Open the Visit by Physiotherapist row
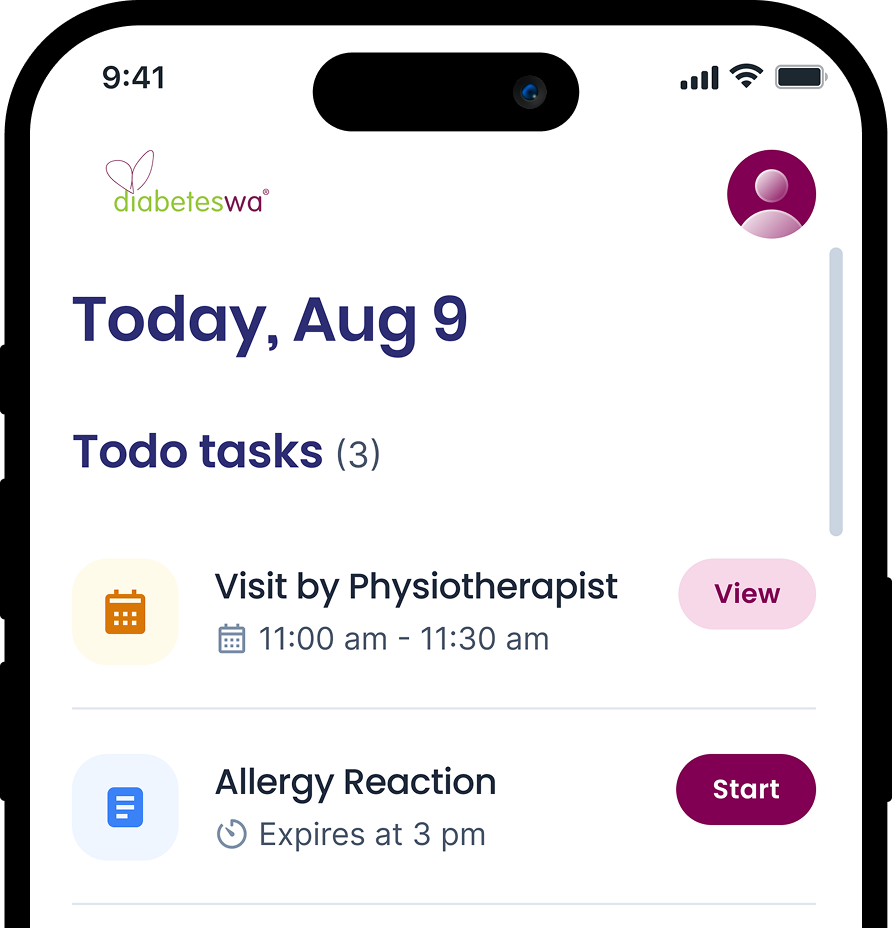Viewport: 892px width, 928px height. pos(415,588)
